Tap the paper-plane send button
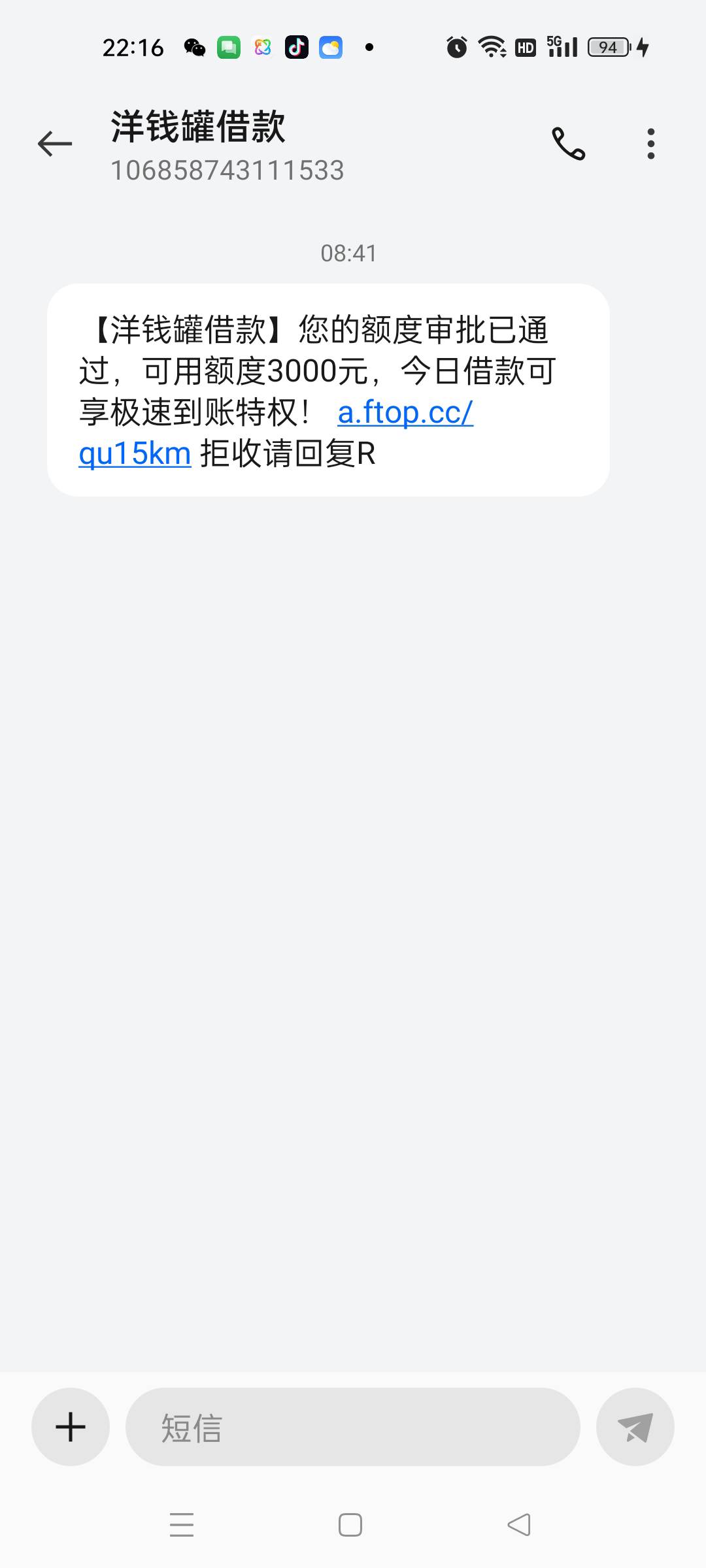Screen dimensions: 706x1568 635,1427
